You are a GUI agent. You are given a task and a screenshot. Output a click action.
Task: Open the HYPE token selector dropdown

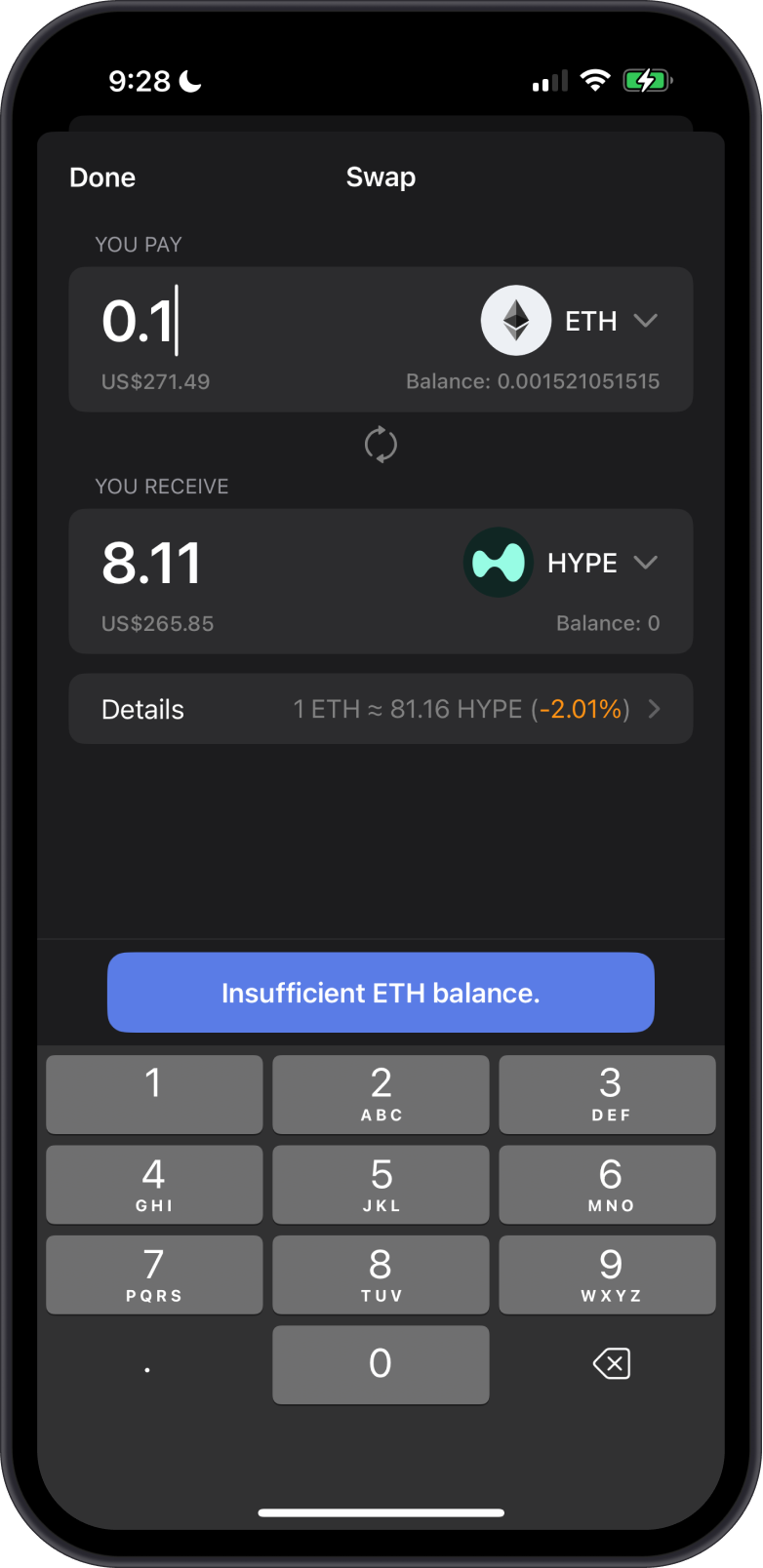[645, 562]
